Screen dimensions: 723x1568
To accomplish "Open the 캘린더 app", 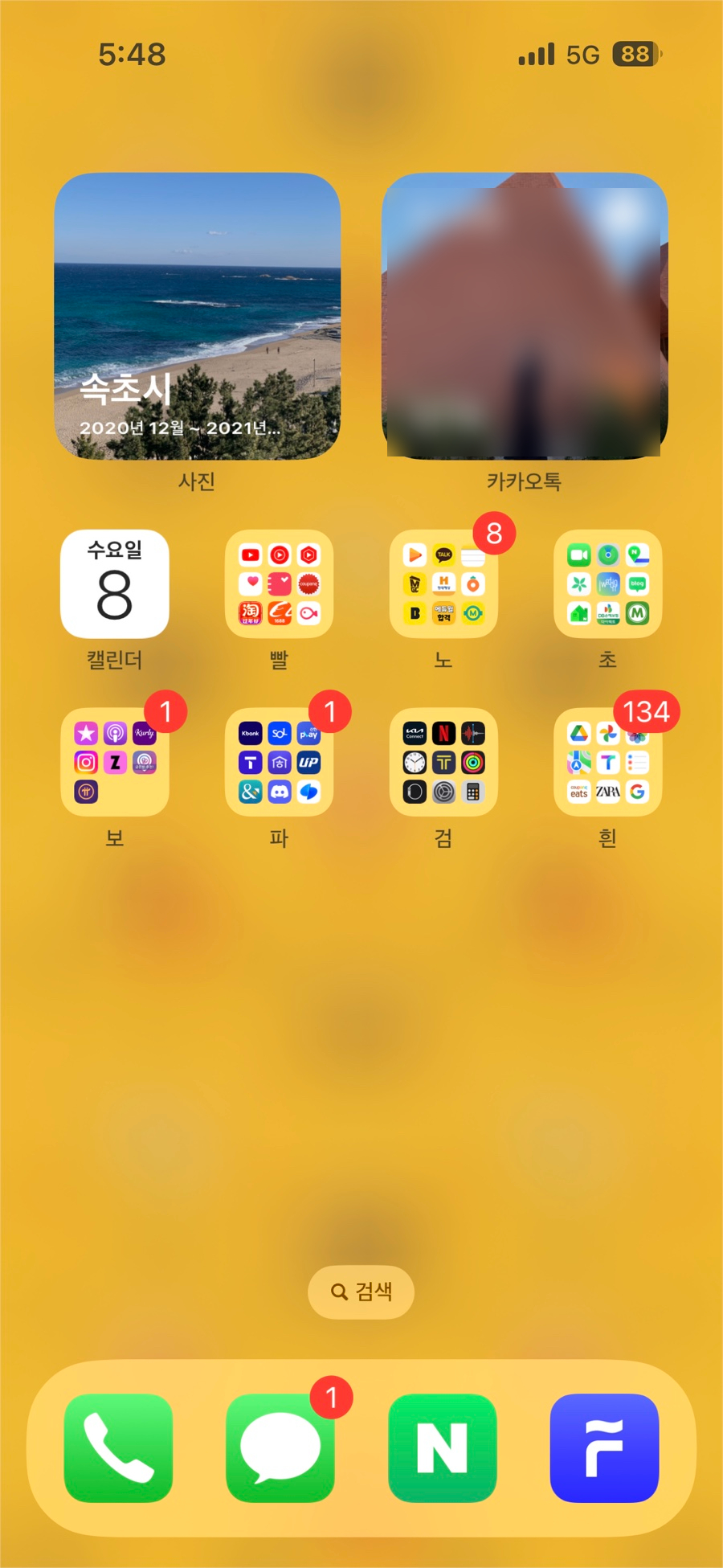I will click(x=115, y=583).
